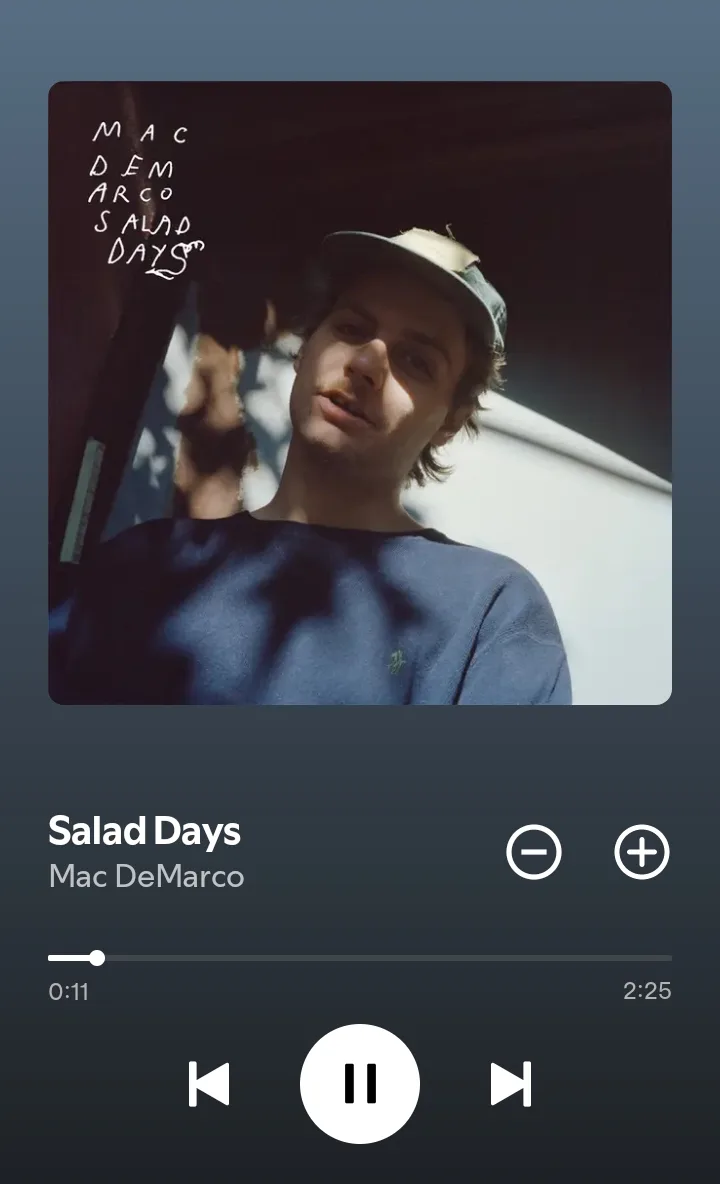Tap the playback progress bar to seek
The width and height of the screenshot is (720, 1184).
point(360,957)
